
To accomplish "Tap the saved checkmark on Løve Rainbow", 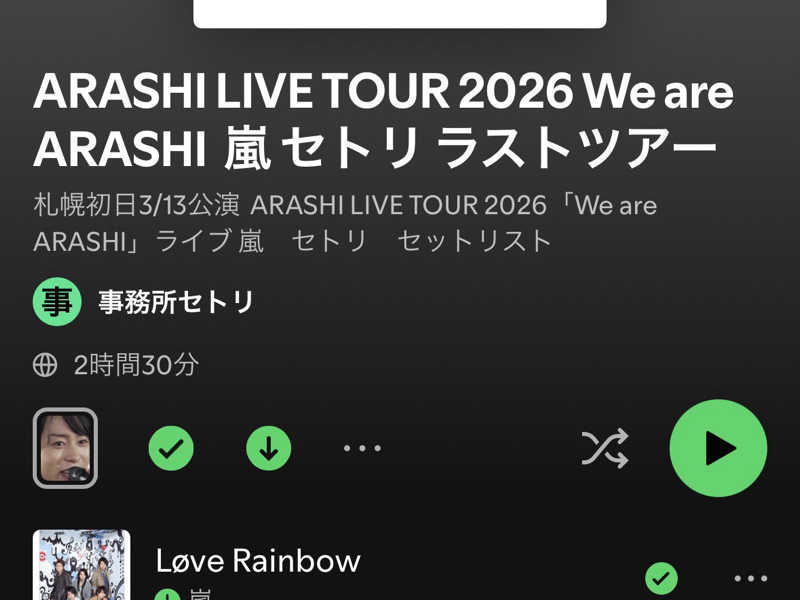I will click(x=661, y=577).
